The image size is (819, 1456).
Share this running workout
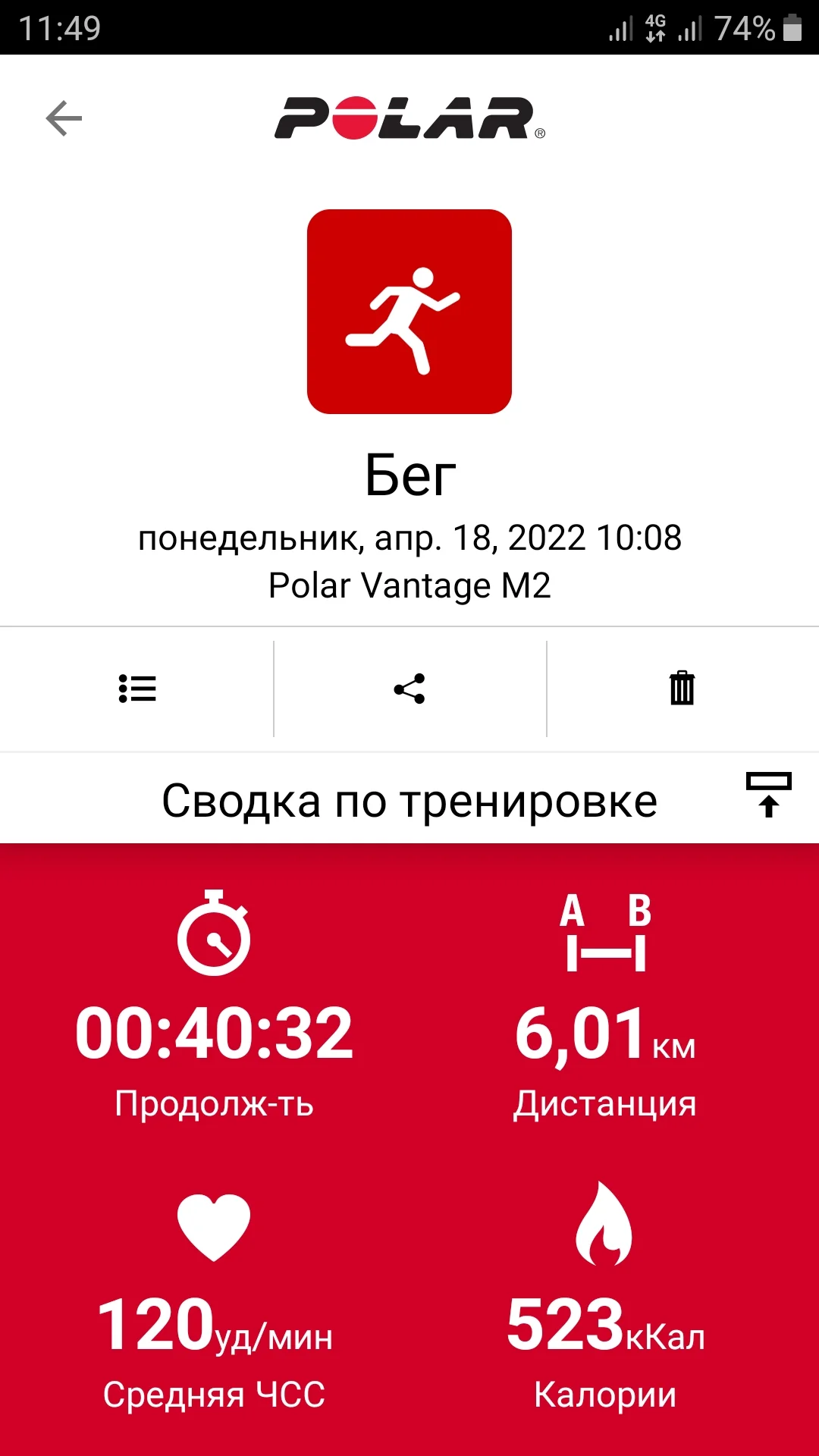[409, 689]
